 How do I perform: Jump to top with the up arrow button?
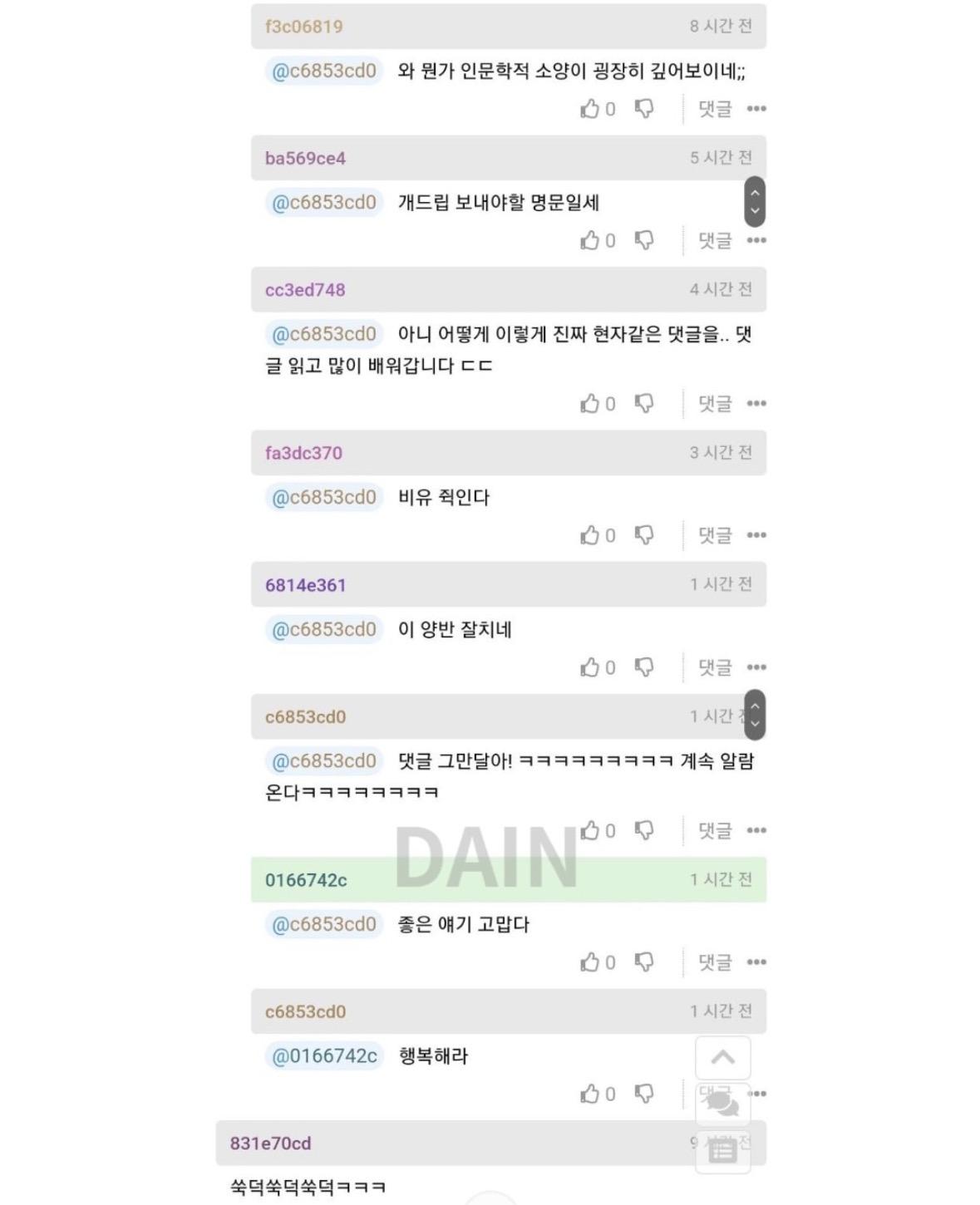pos(722,1058)
